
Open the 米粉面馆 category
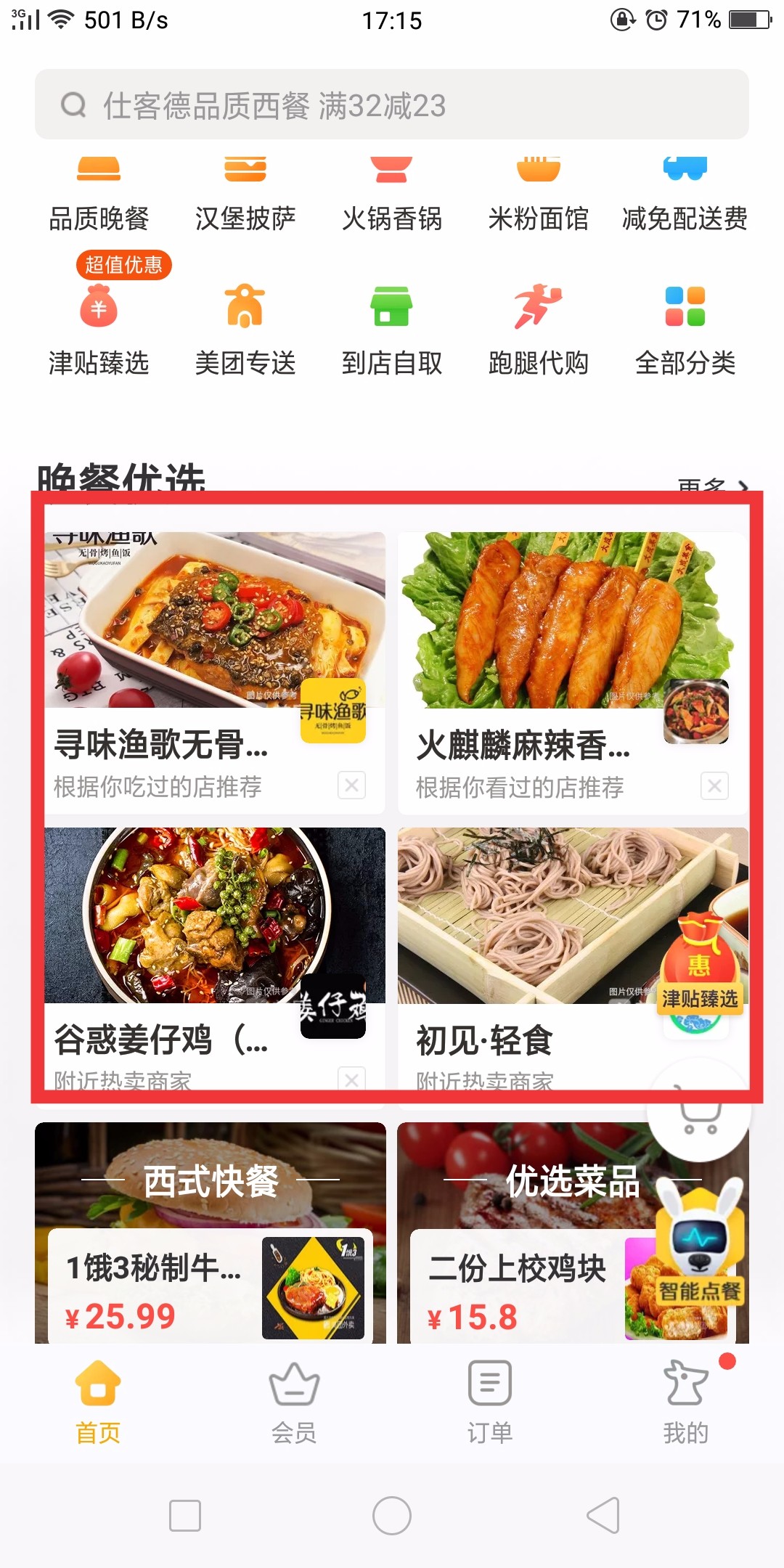coord(538,196)
